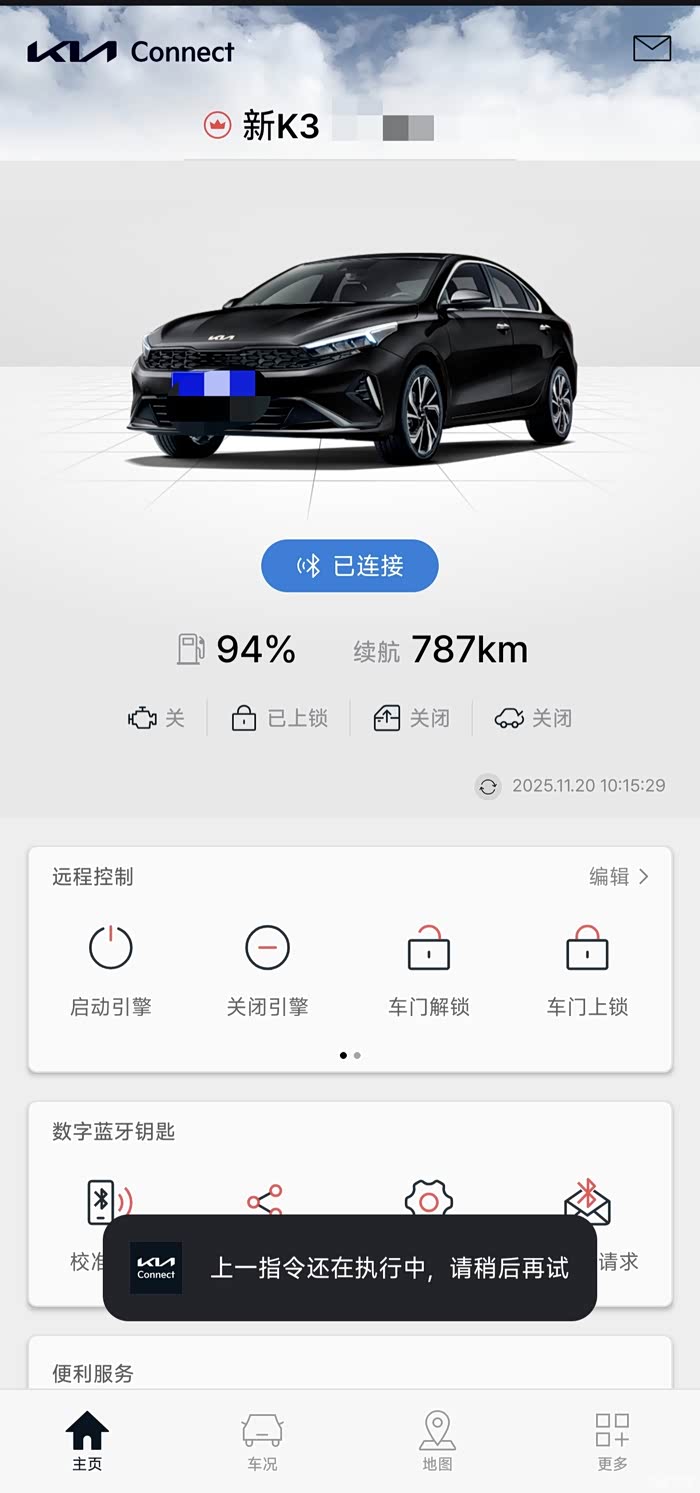Refresh the vehicle status timestamp
Image resolution: width=700 pixels, height=1493 pixels.
(488, 786)
